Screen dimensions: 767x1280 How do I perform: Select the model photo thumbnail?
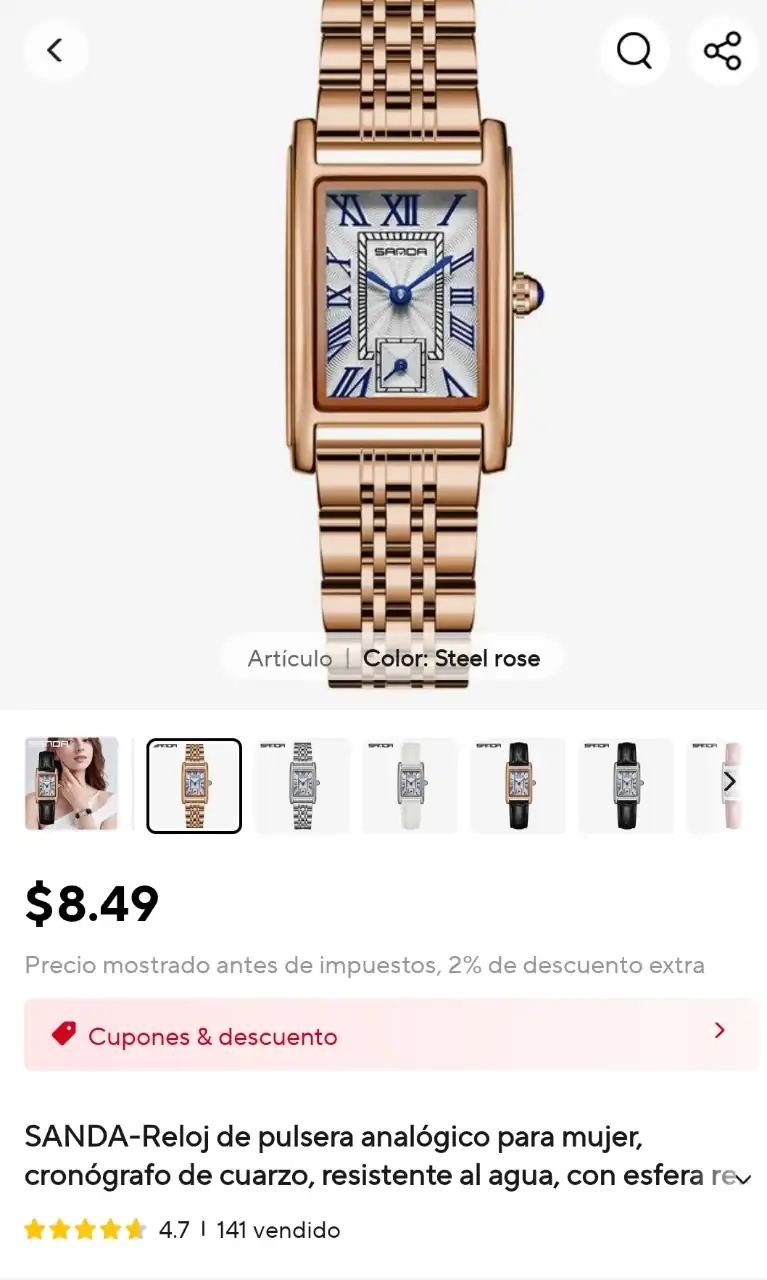[71, 785]
